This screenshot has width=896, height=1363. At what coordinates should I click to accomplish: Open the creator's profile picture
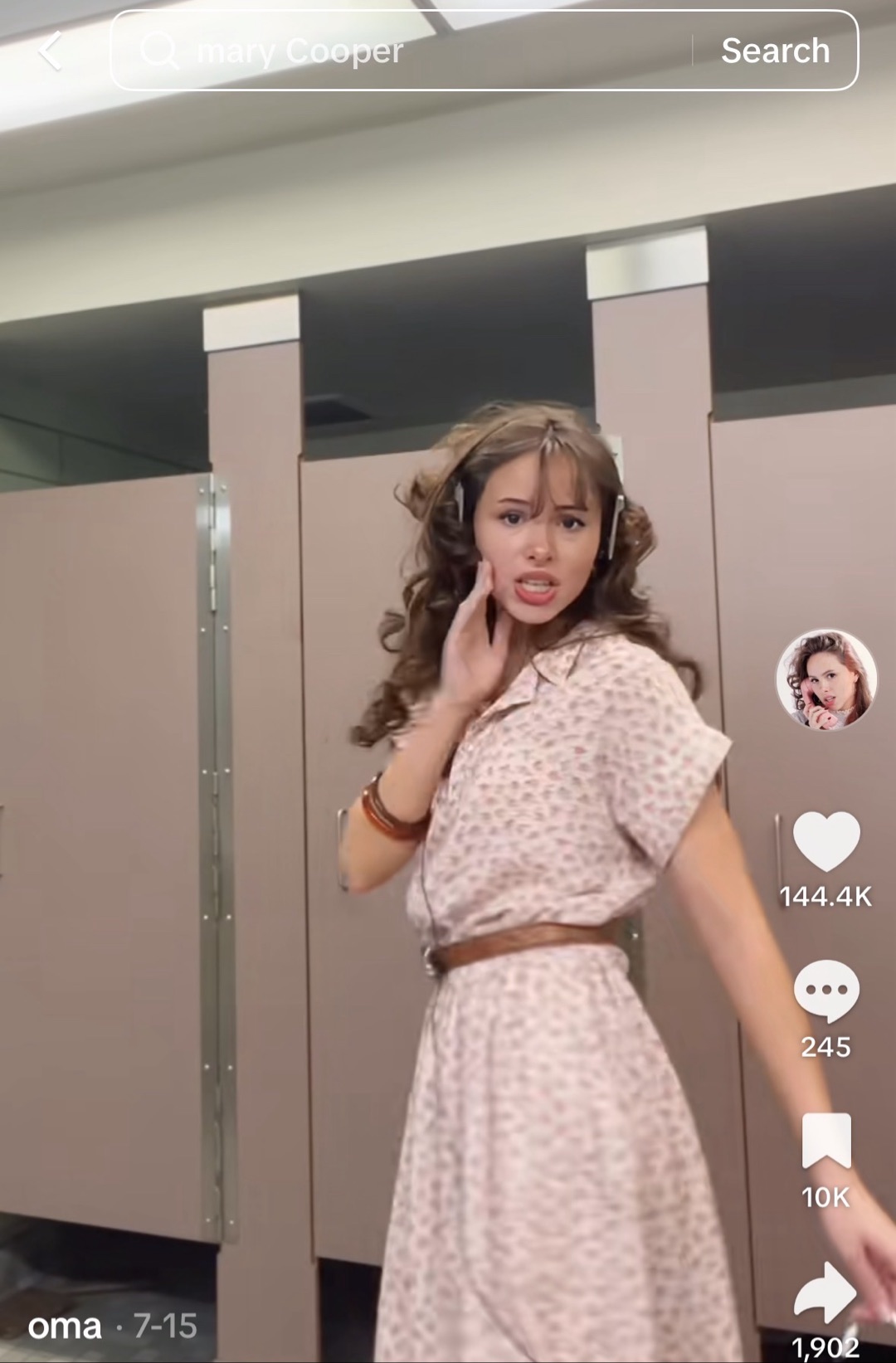(826, 680)
